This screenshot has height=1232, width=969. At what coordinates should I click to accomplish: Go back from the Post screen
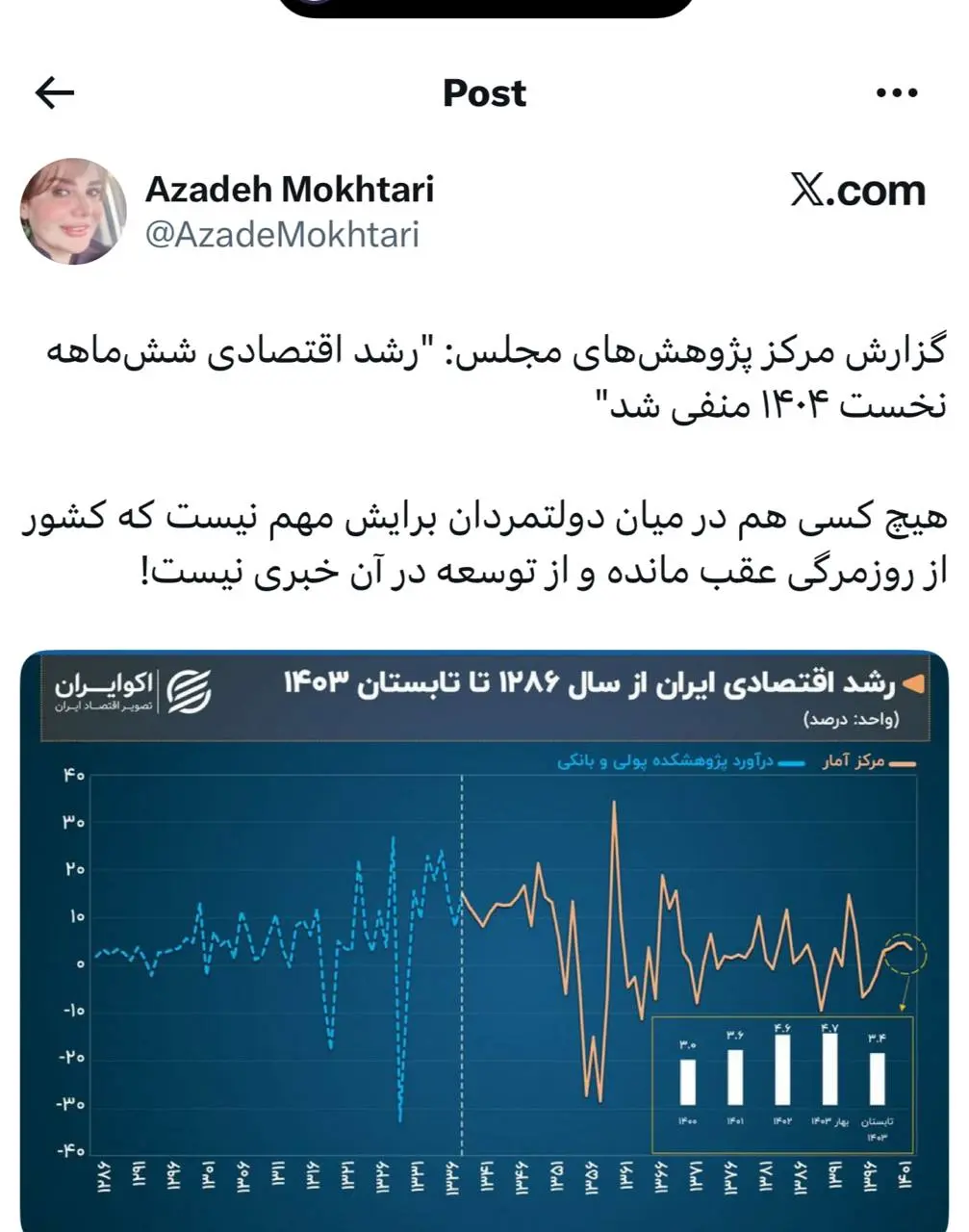(x=55, y=93)
